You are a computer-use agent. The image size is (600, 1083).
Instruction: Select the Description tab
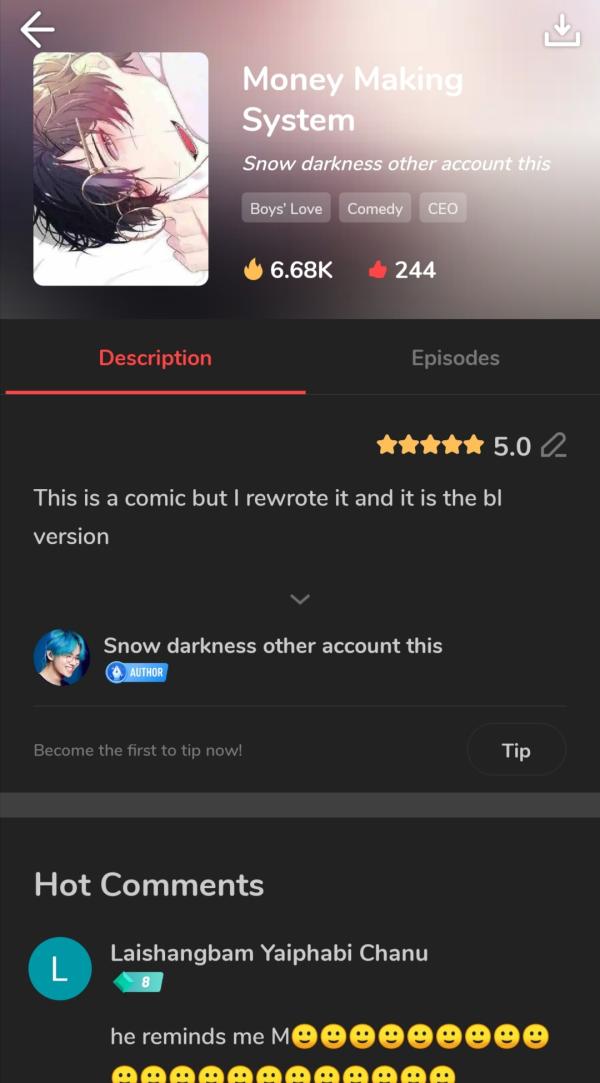[x=155, y=358]
